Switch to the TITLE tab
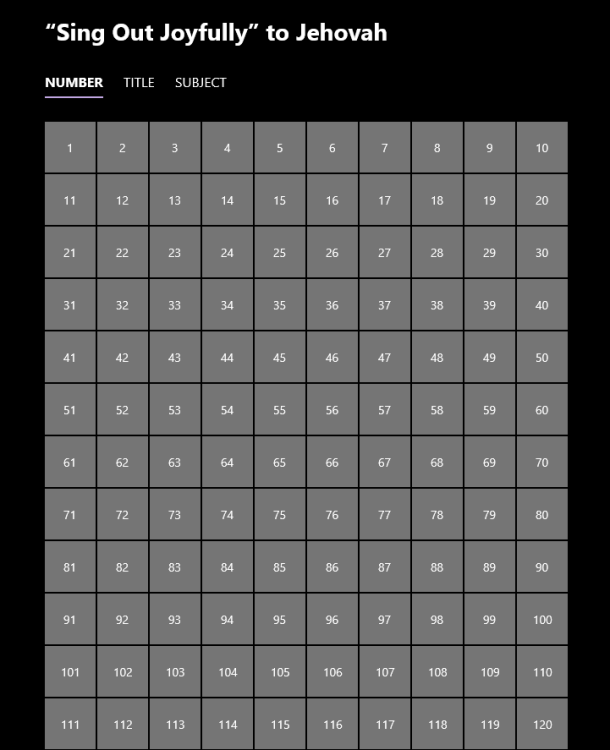610x750 pixels. pos(139,83)
